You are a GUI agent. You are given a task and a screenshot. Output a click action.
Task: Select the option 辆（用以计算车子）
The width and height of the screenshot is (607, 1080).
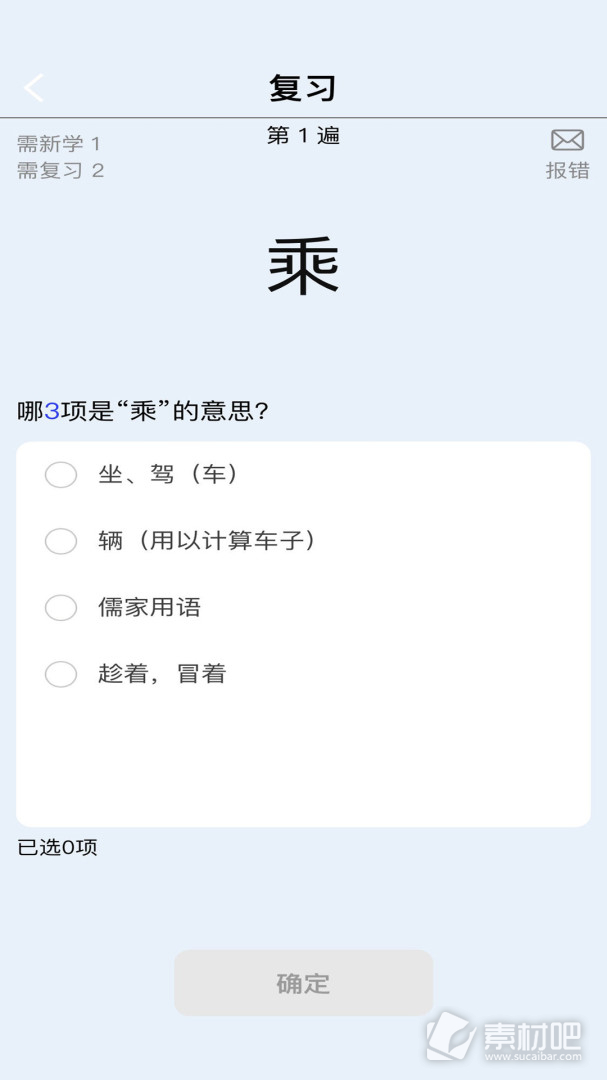click(303, 541)
